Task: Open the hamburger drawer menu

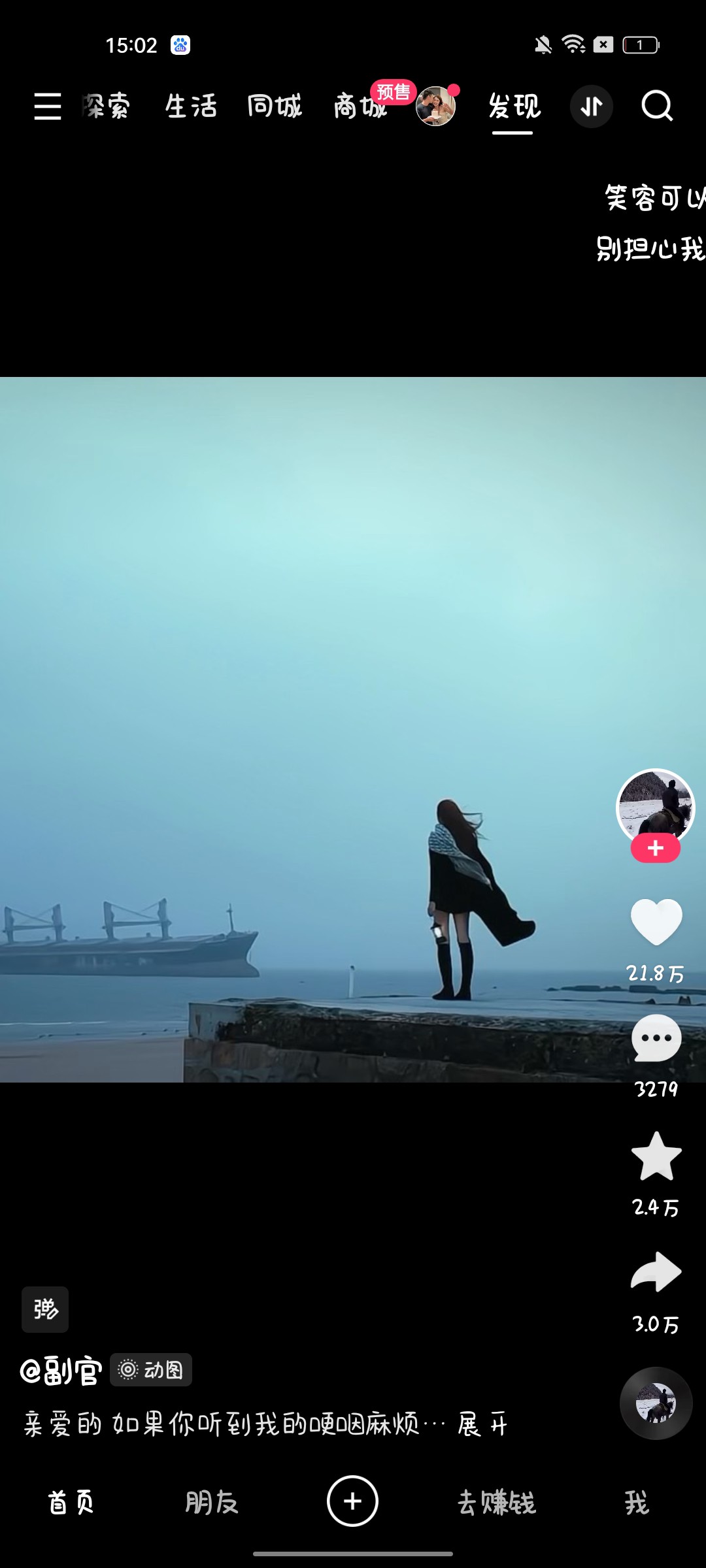Action: (x=48, y=106)
